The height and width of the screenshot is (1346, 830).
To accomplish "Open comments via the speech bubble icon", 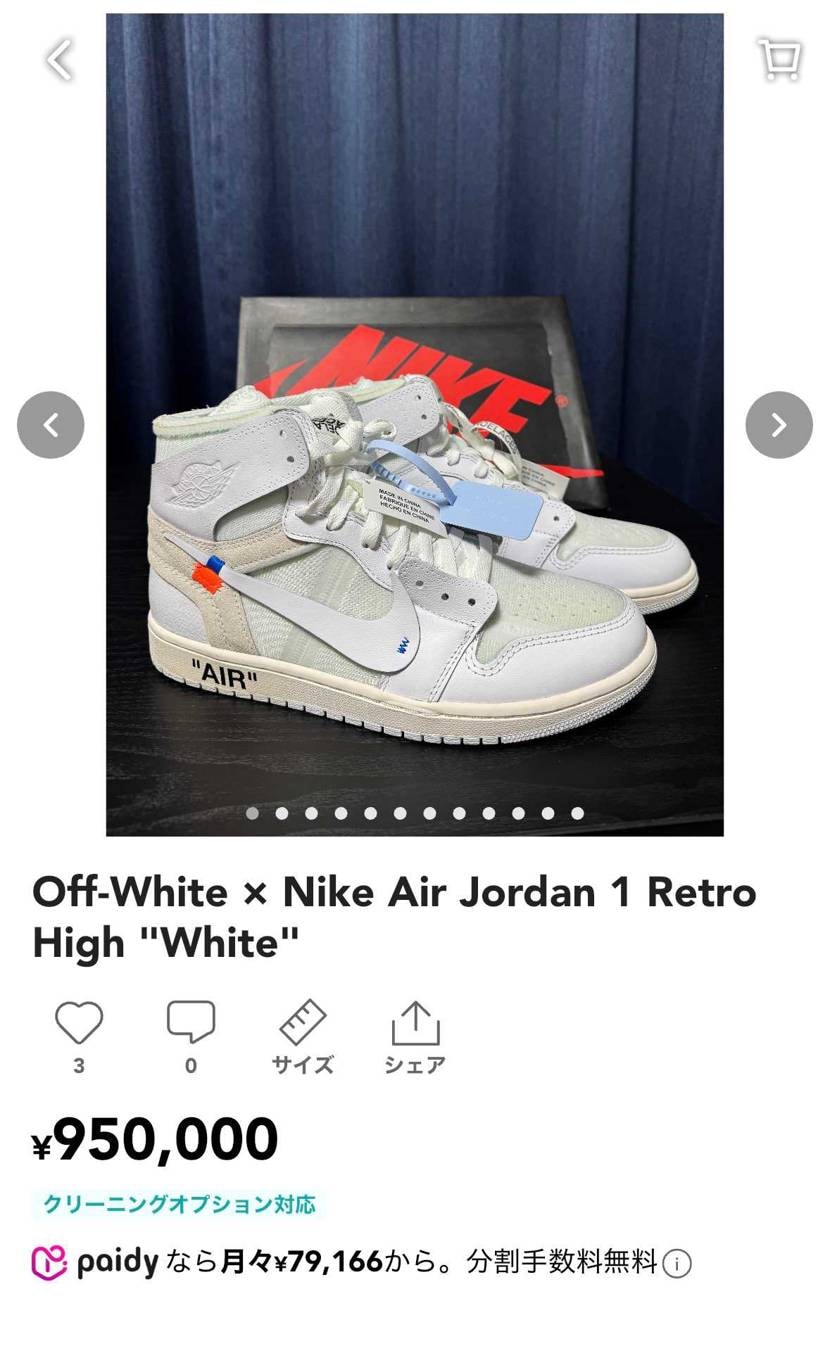I will tap(190, 1023).
